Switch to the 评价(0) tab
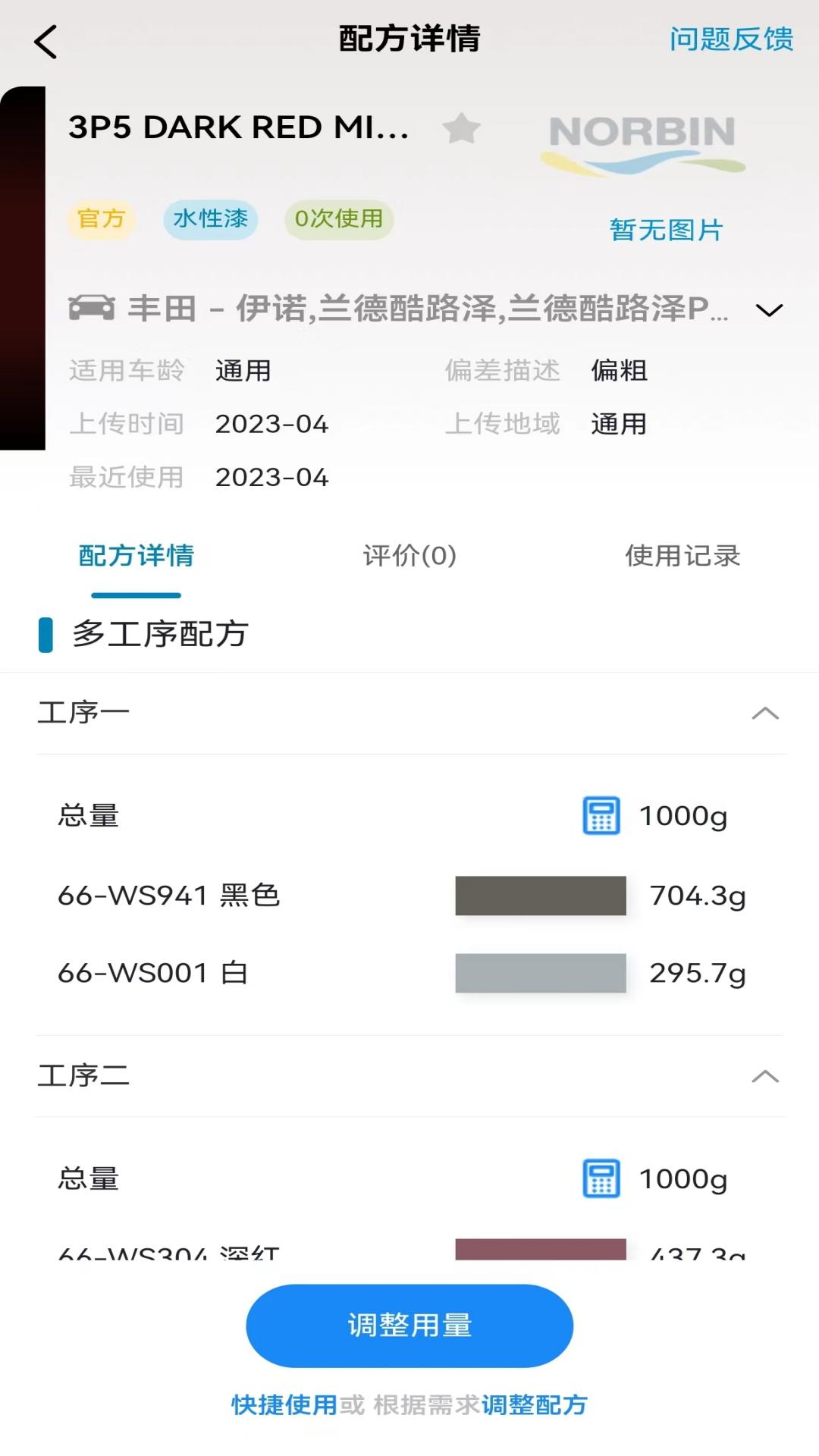Image resolution: width=819 pixels, height=1456 pixels. coord(409,556)
